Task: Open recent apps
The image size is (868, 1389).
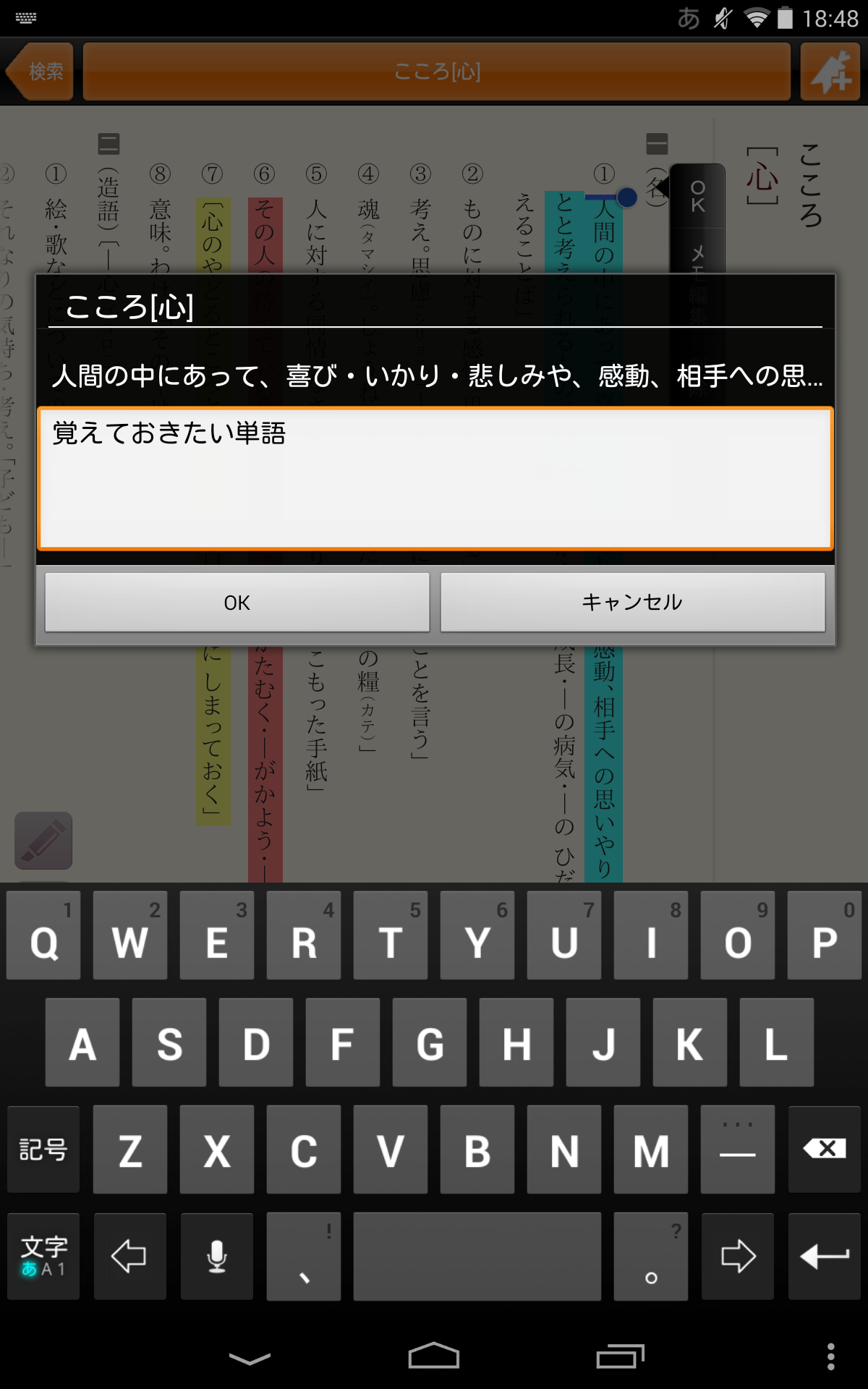Action: 620,1356
